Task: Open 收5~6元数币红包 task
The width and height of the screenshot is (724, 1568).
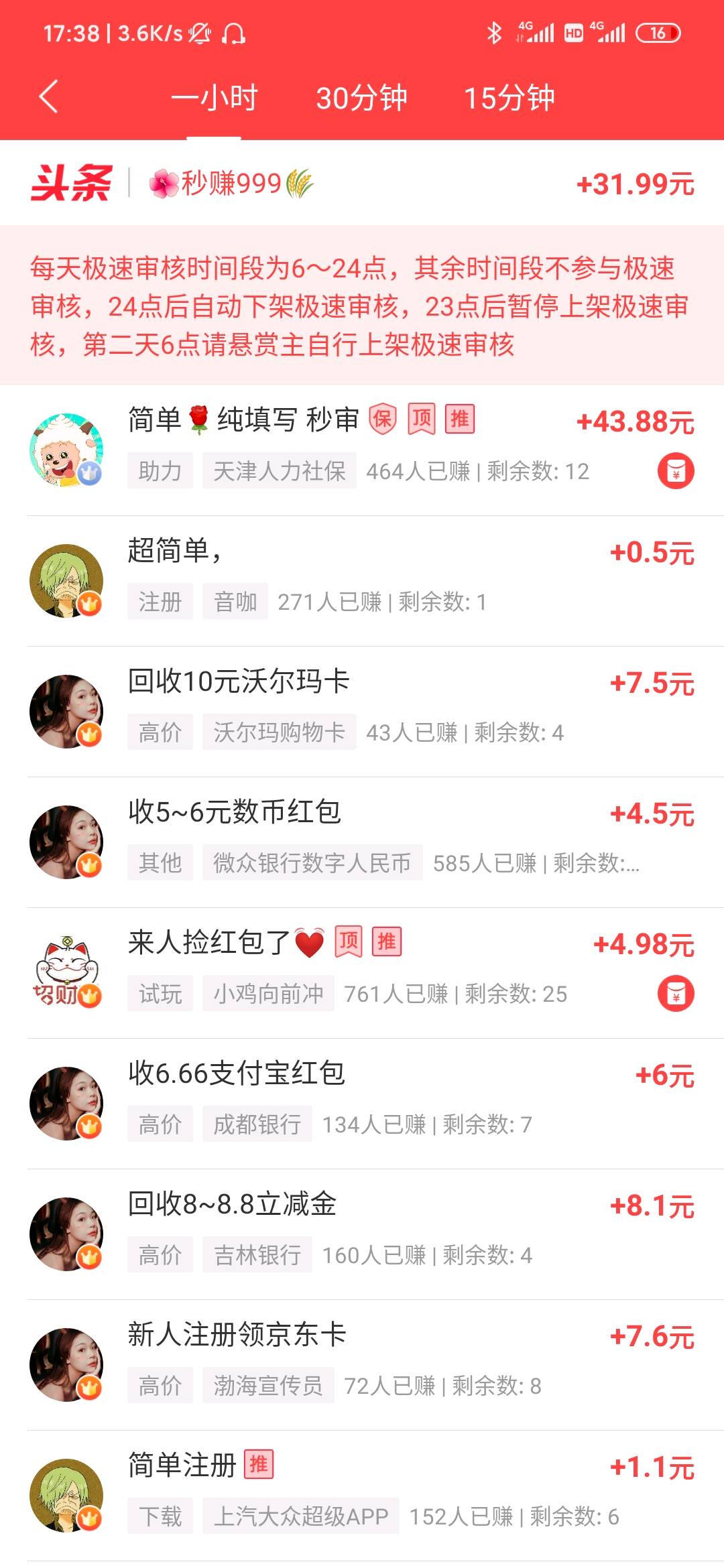Action: point(362,839)
